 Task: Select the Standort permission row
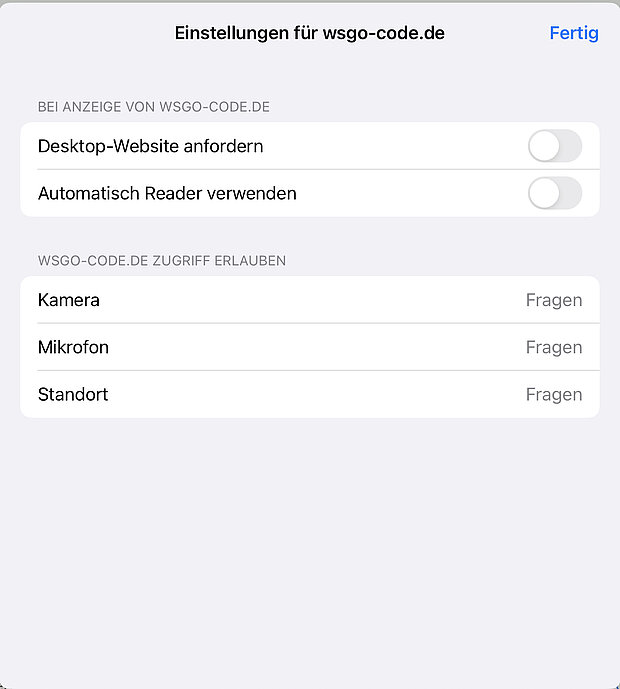310,394
